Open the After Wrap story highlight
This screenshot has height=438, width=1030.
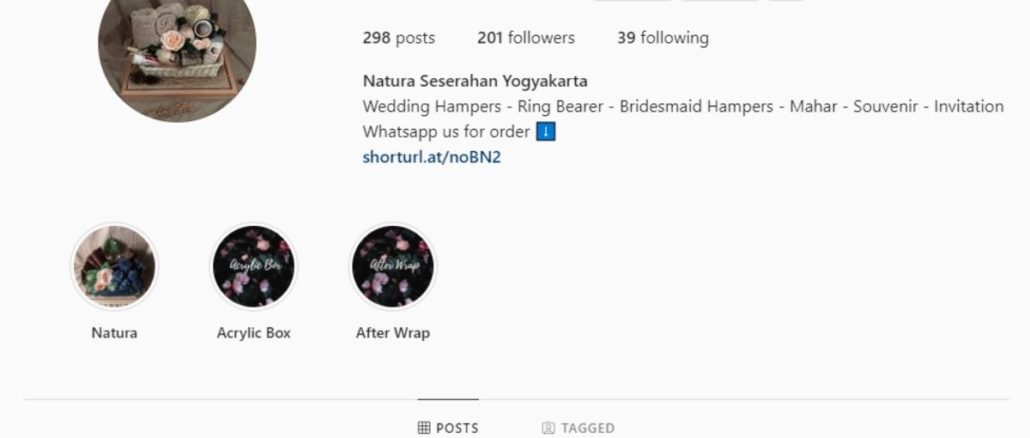tap(392, 267)
